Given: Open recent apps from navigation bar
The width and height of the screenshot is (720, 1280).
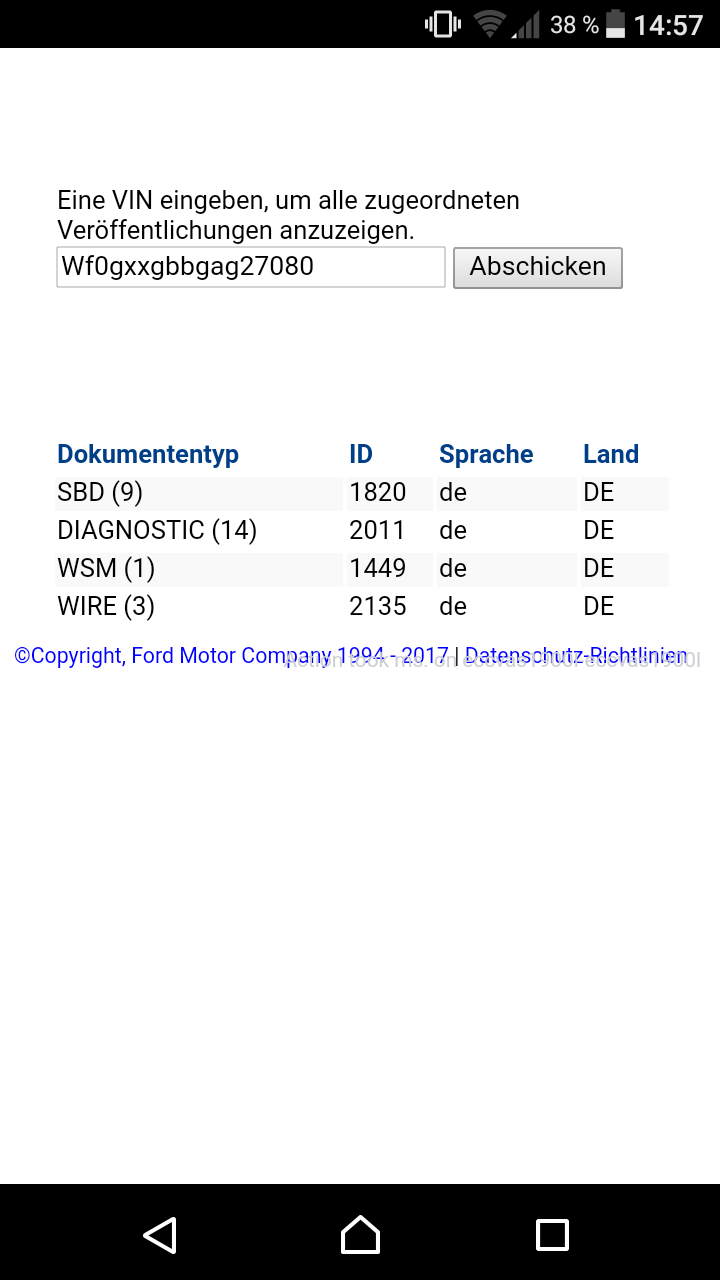Looking at the screenshot, I should [552, 1235].
